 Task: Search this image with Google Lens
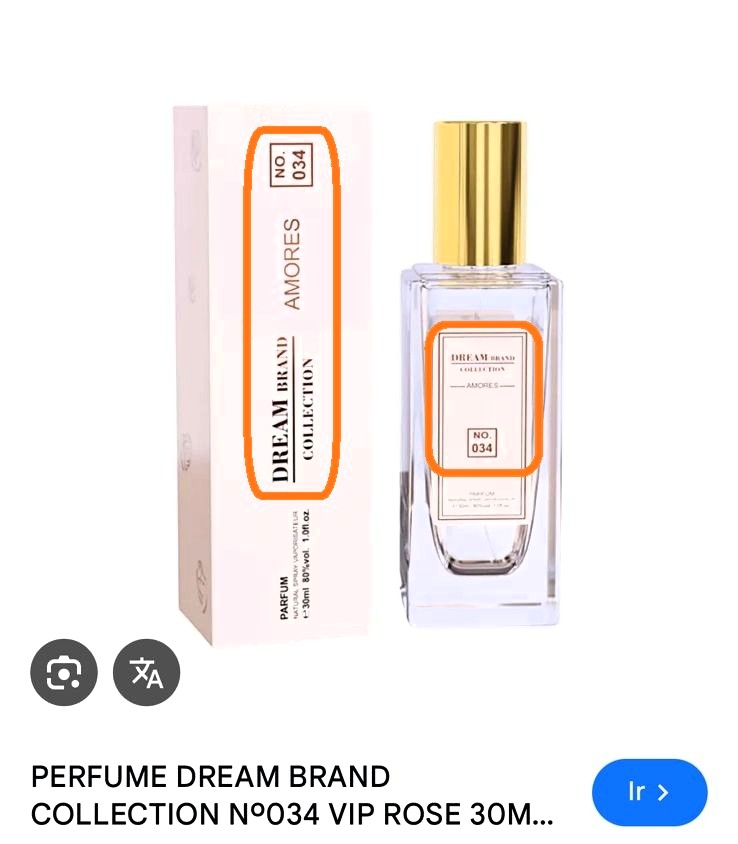pos(64,673)
